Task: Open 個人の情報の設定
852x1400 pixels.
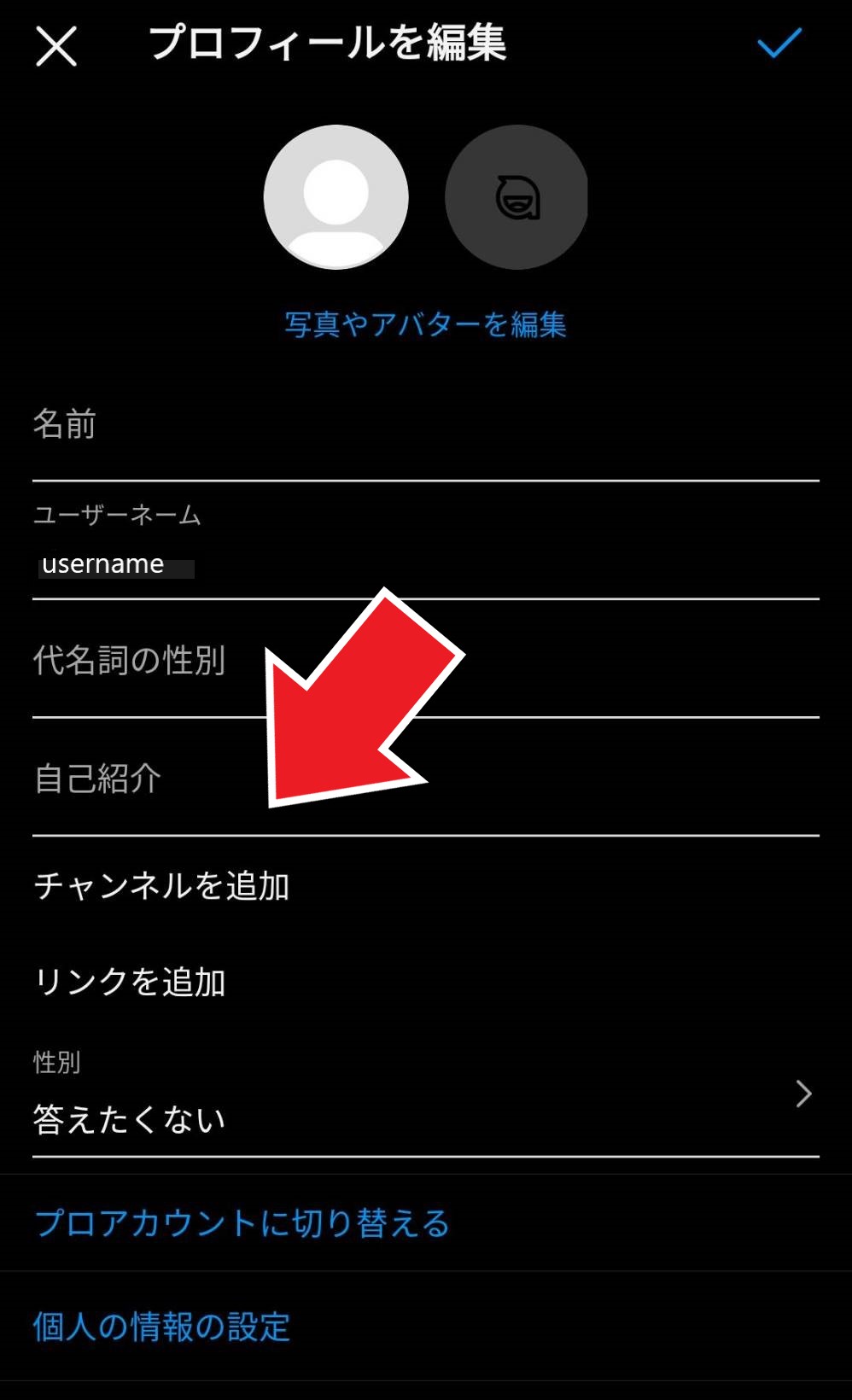Action: pos(162,1327)
